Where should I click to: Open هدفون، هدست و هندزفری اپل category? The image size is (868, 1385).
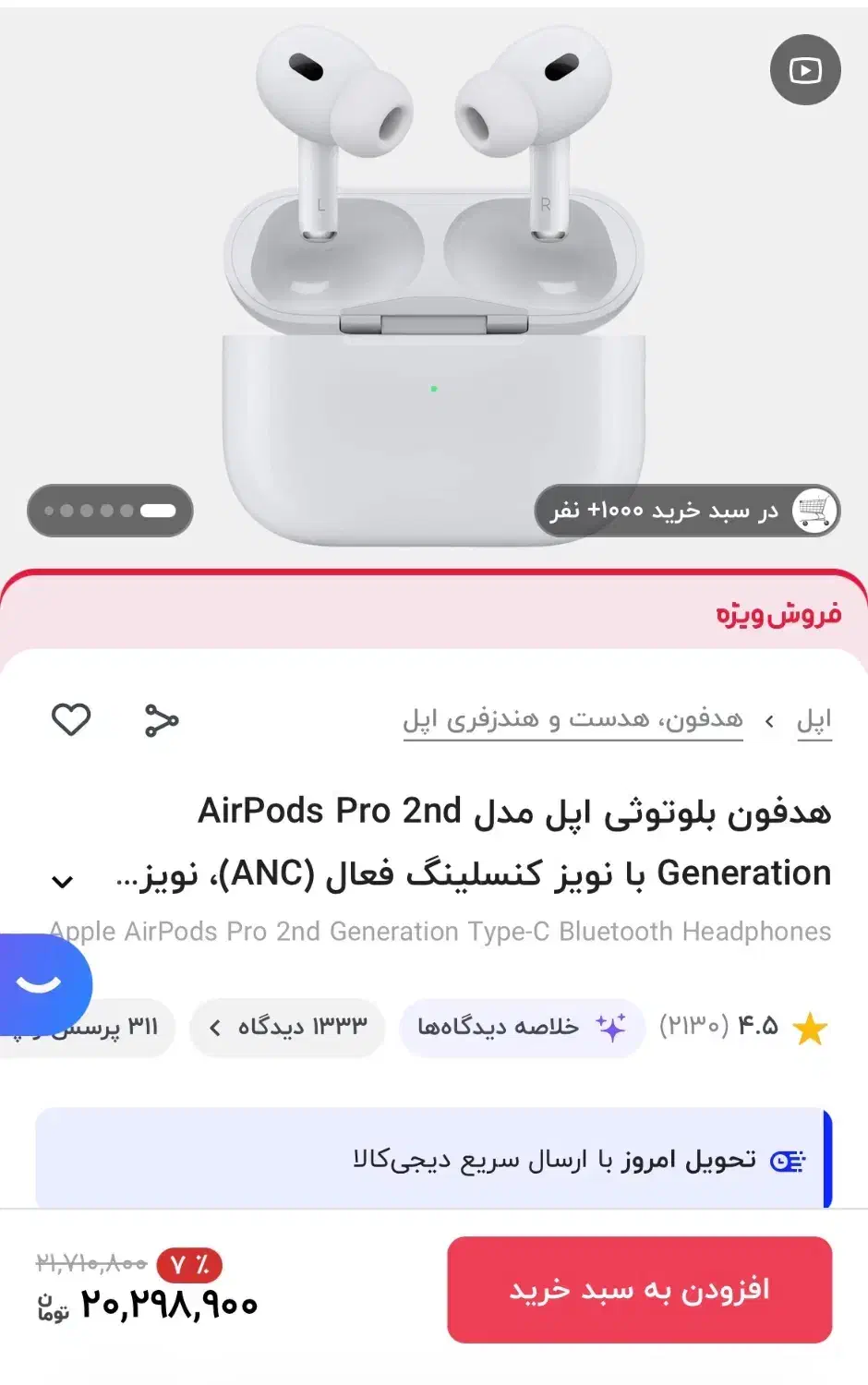573,719
